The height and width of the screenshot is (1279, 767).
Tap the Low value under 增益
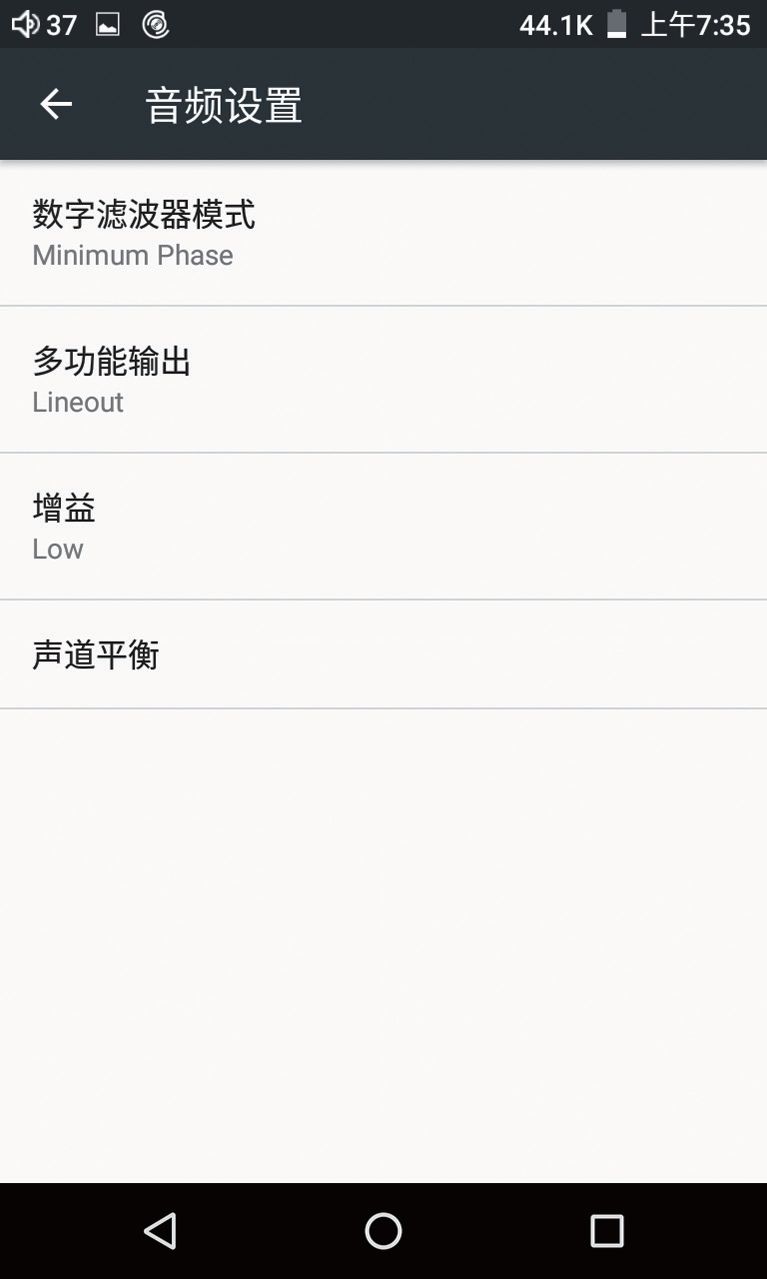coord(57,548)
